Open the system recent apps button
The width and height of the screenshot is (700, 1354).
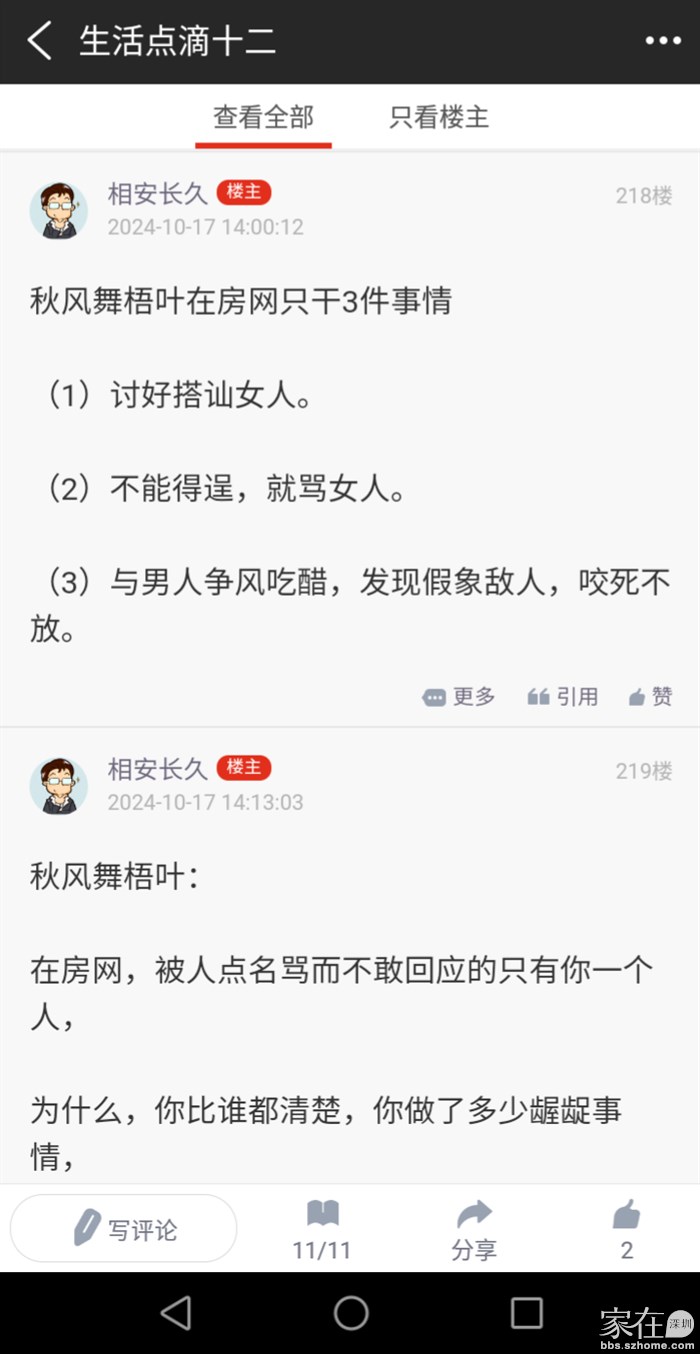point(526,1312)
